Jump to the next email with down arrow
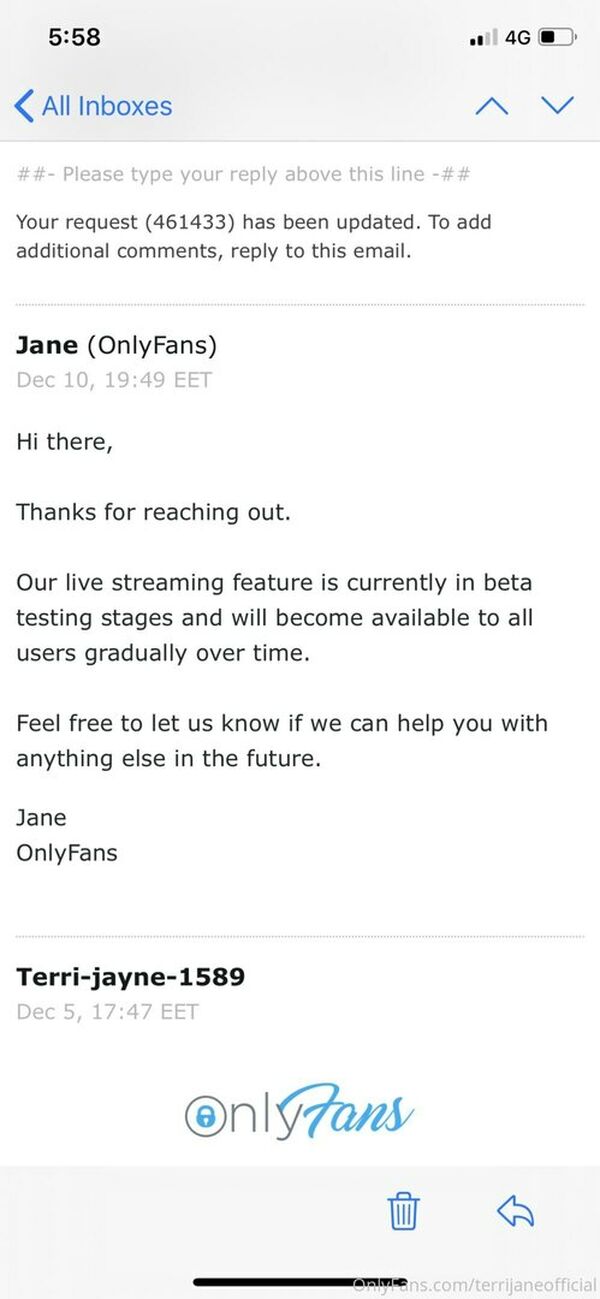Screen dimensions: 600x1299 [x=557, y=105]
